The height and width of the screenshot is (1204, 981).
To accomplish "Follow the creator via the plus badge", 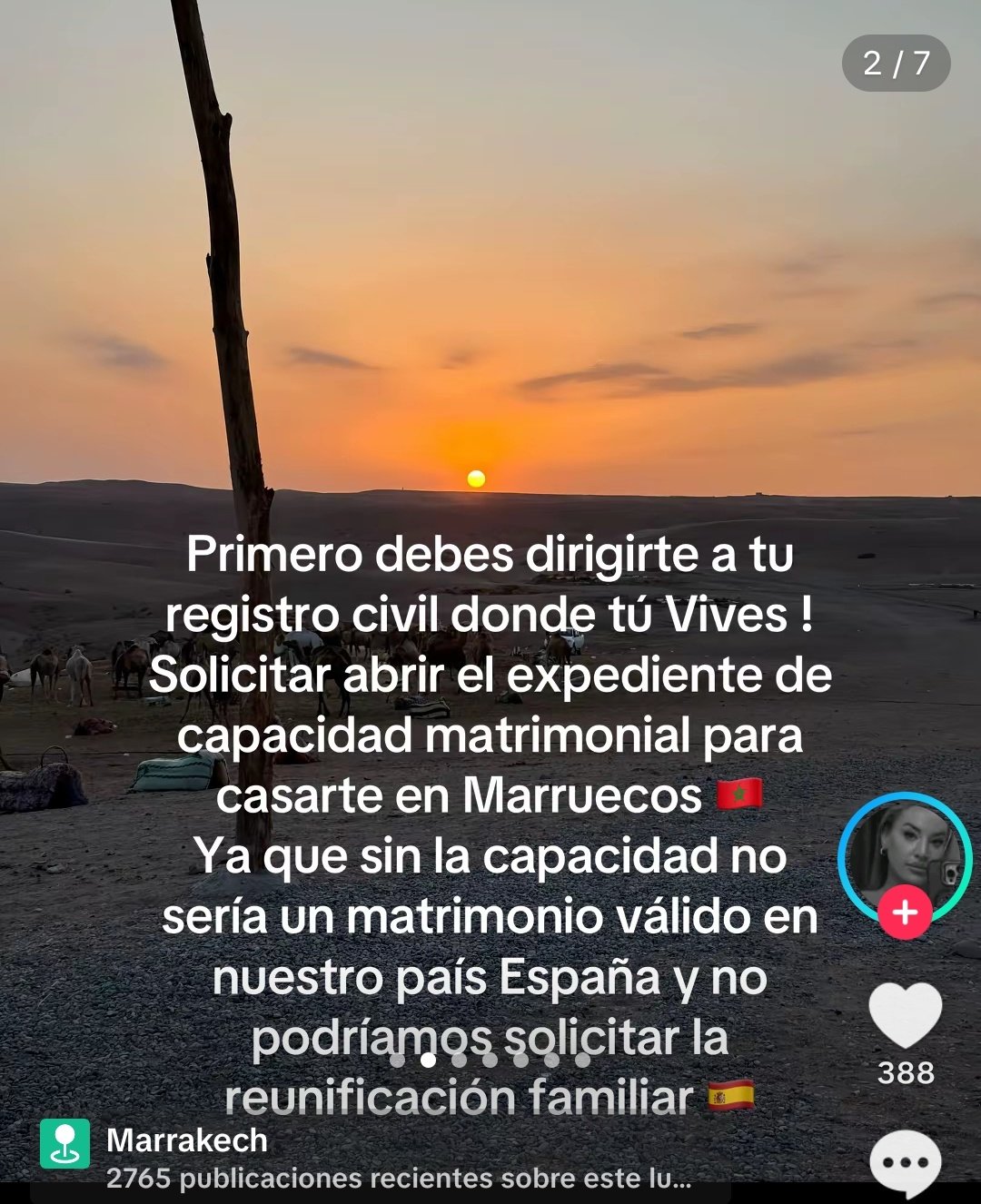I will (x=905, y=913).
